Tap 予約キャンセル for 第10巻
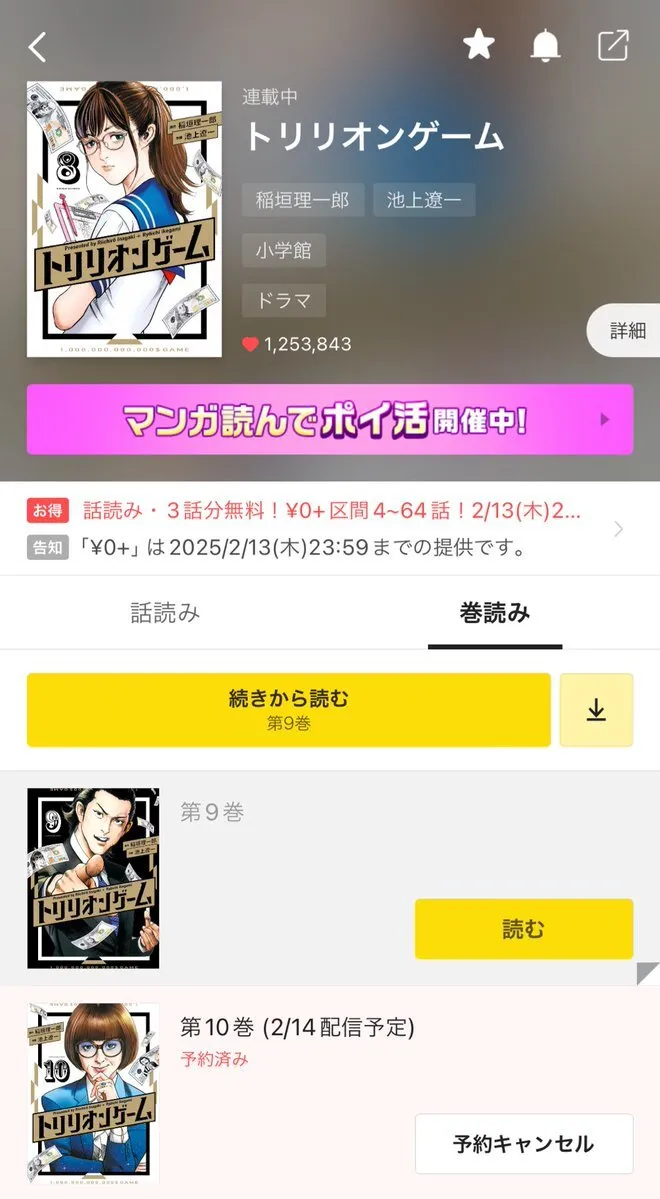The height and width of the screenshot is (1199, 660). pyautogui.click(x=523, y=1143)
